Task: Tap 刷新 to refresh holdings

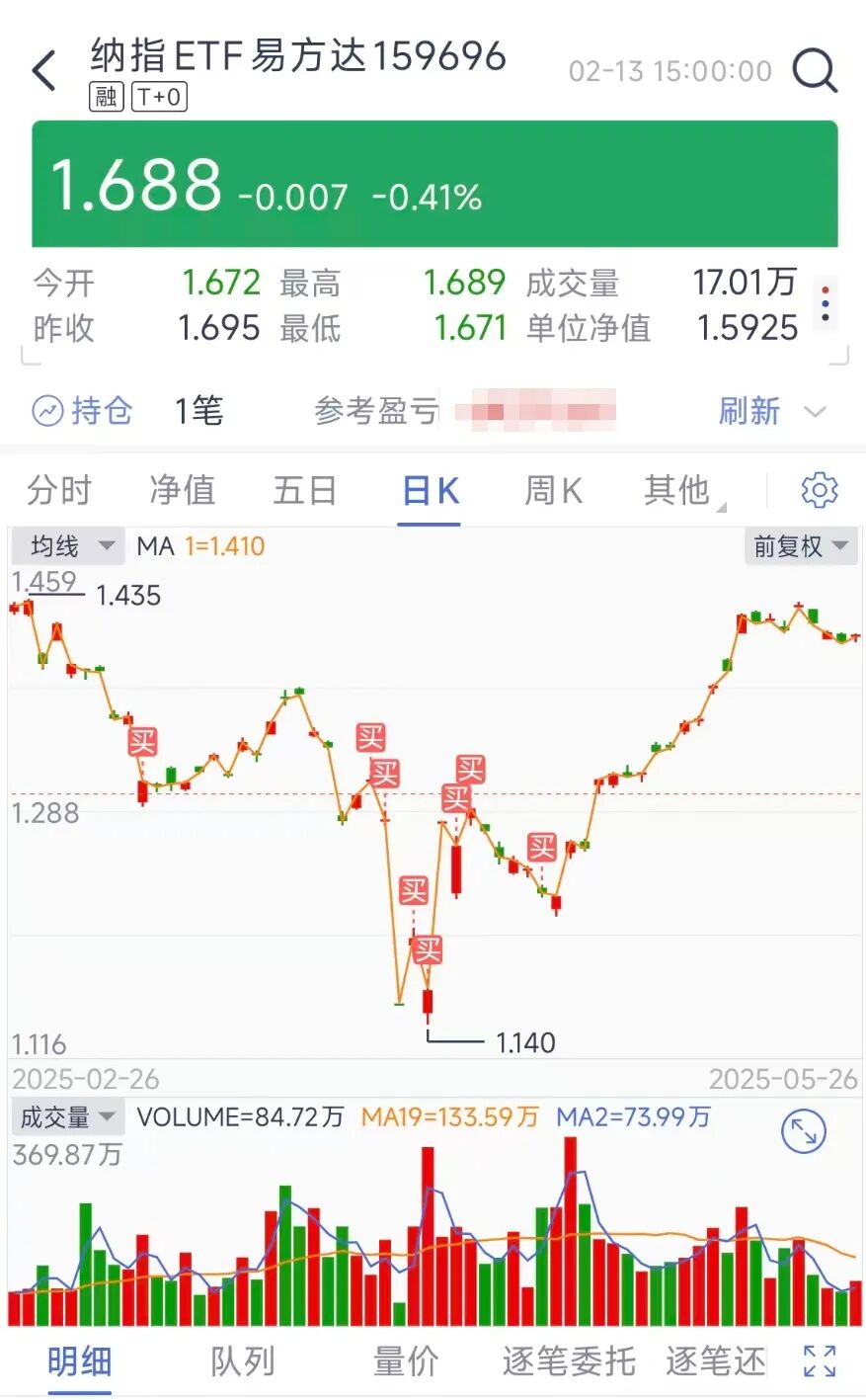Action: 748,410
